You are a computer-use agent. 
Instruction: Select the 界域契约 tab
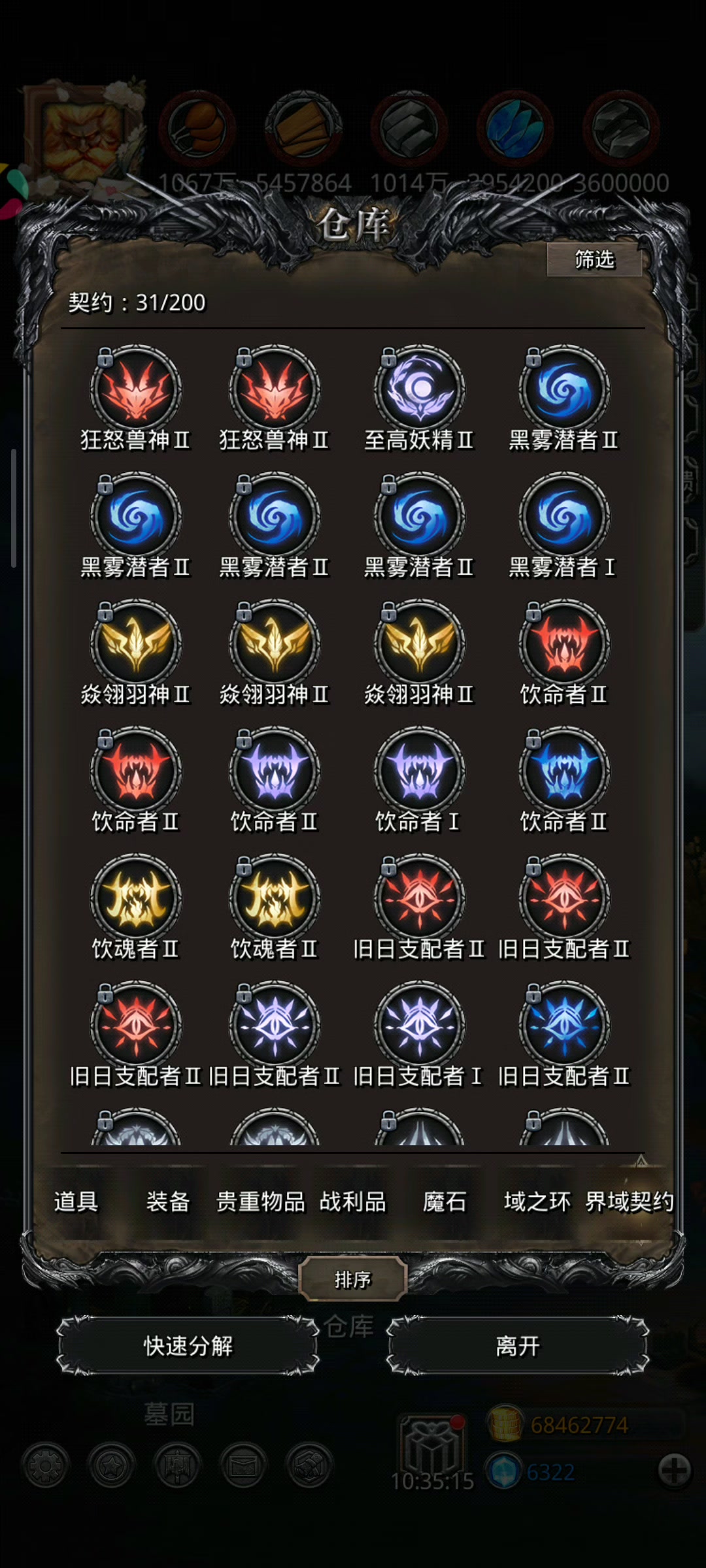pos(629,1201)
